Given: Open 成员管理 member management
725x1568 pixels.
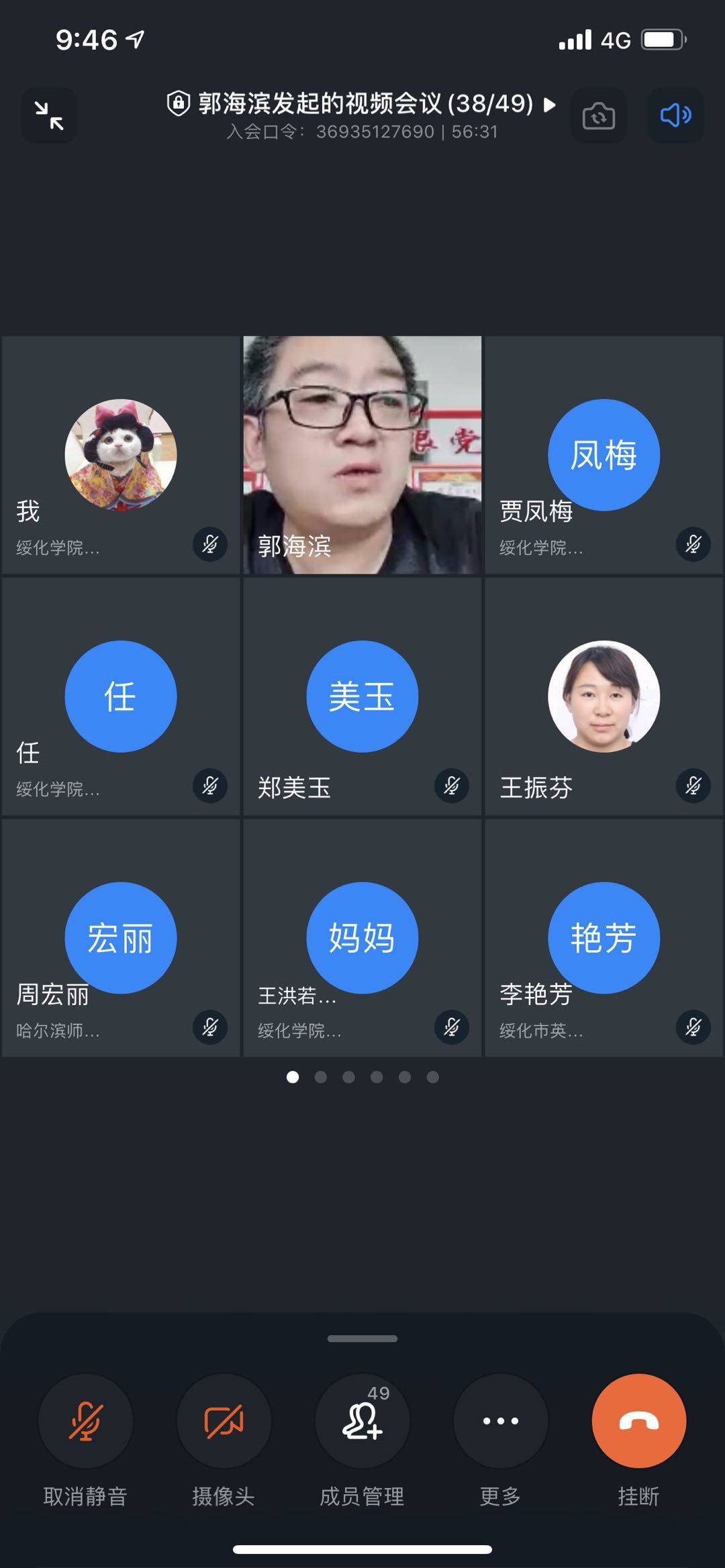Looking at the screenshot, I should 362,1421.
